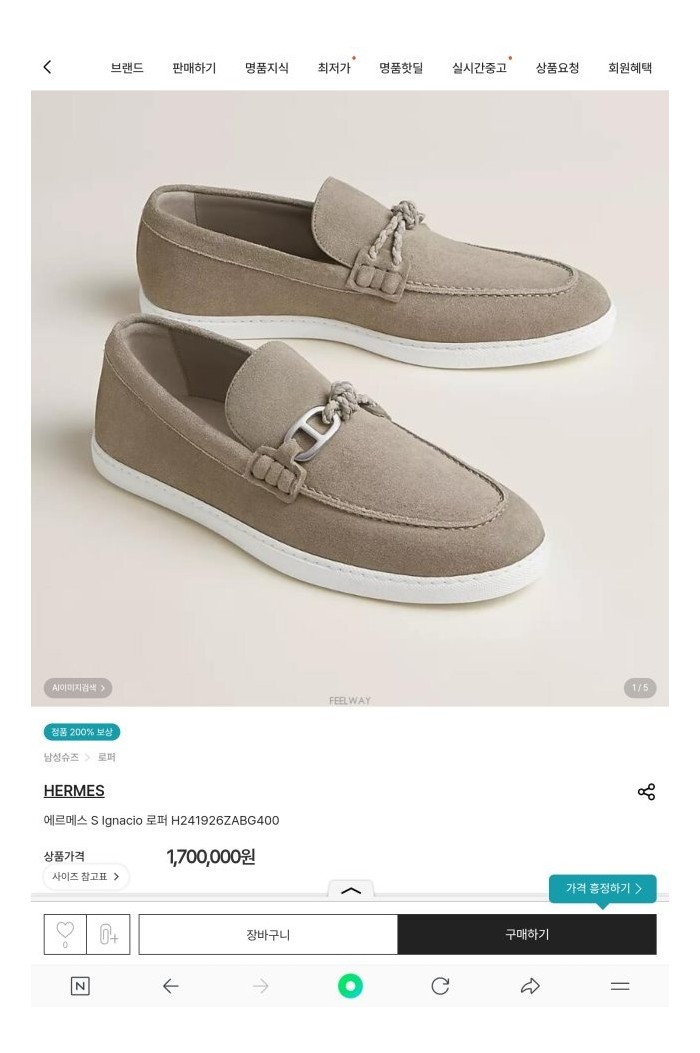The height and width of the screenshot is (1053, 700).
Task: Open the 명품핫딜 tab
Action: coord(401,68)
